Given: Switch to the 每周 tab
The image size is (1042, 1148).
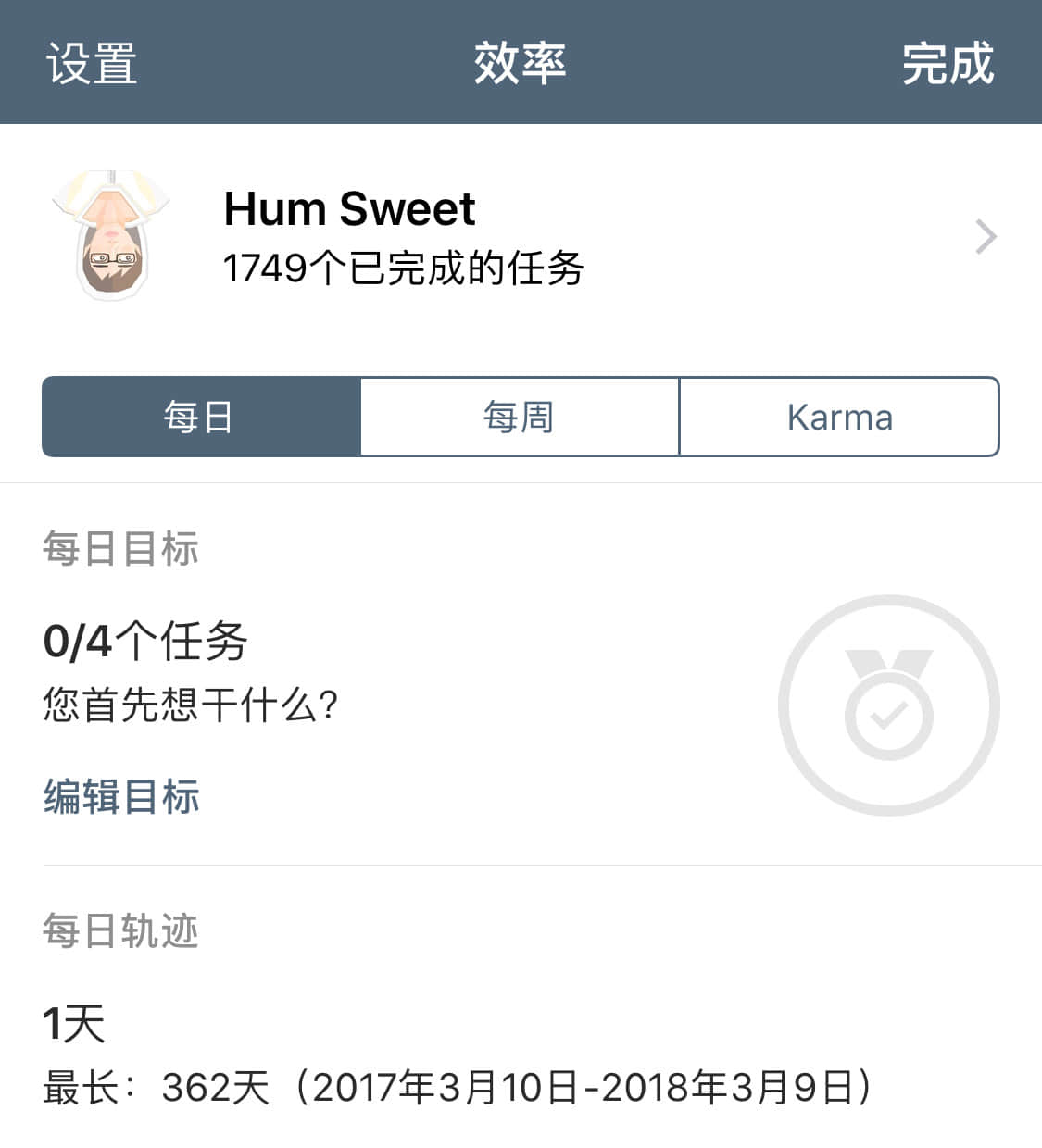Looking at the screenshot, I should click(x=520, y=417).
